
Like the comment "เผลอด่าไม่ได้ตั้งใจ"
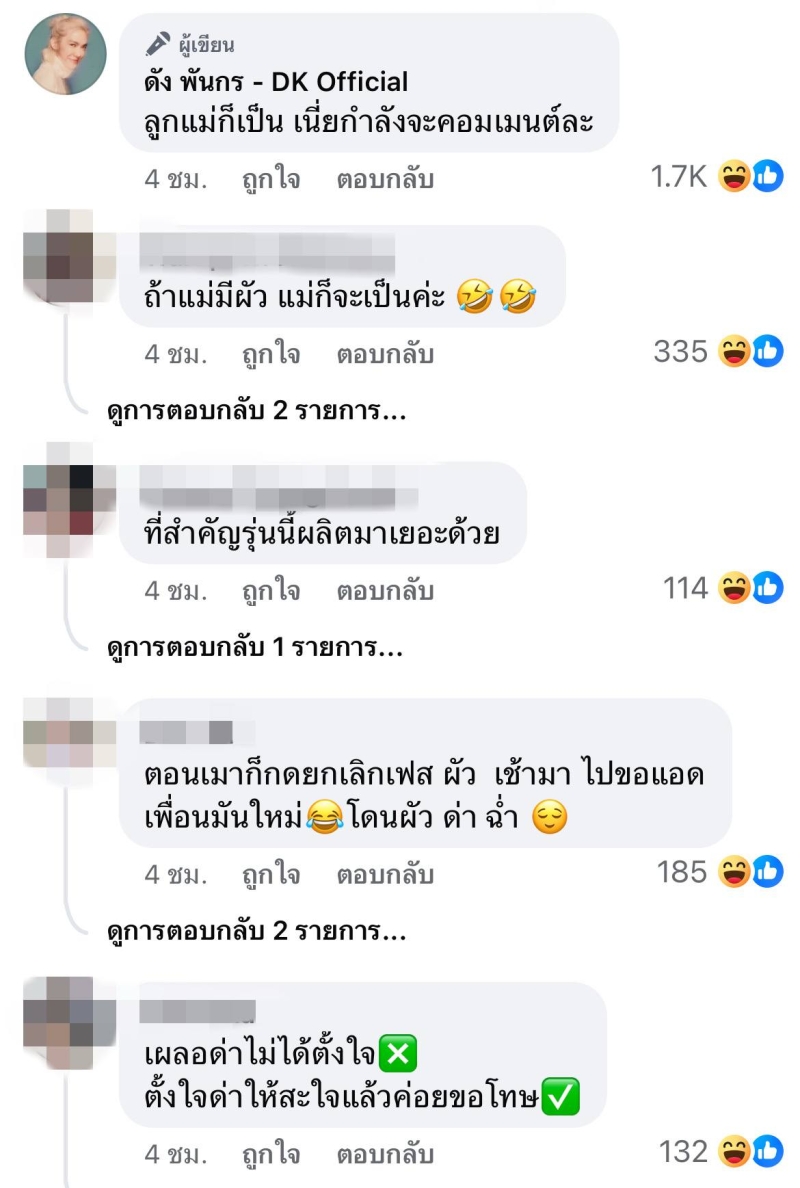click(270, 1154)
